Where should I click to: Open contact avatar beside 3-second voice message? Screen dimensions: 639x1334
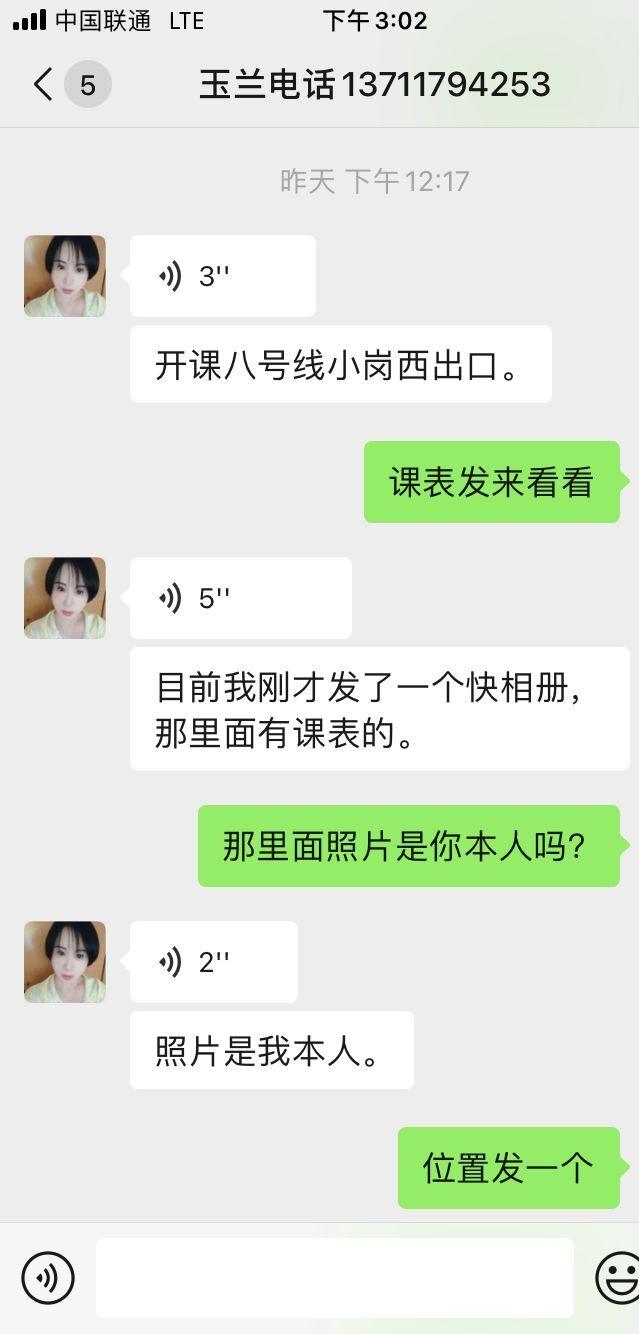[65, 276]
